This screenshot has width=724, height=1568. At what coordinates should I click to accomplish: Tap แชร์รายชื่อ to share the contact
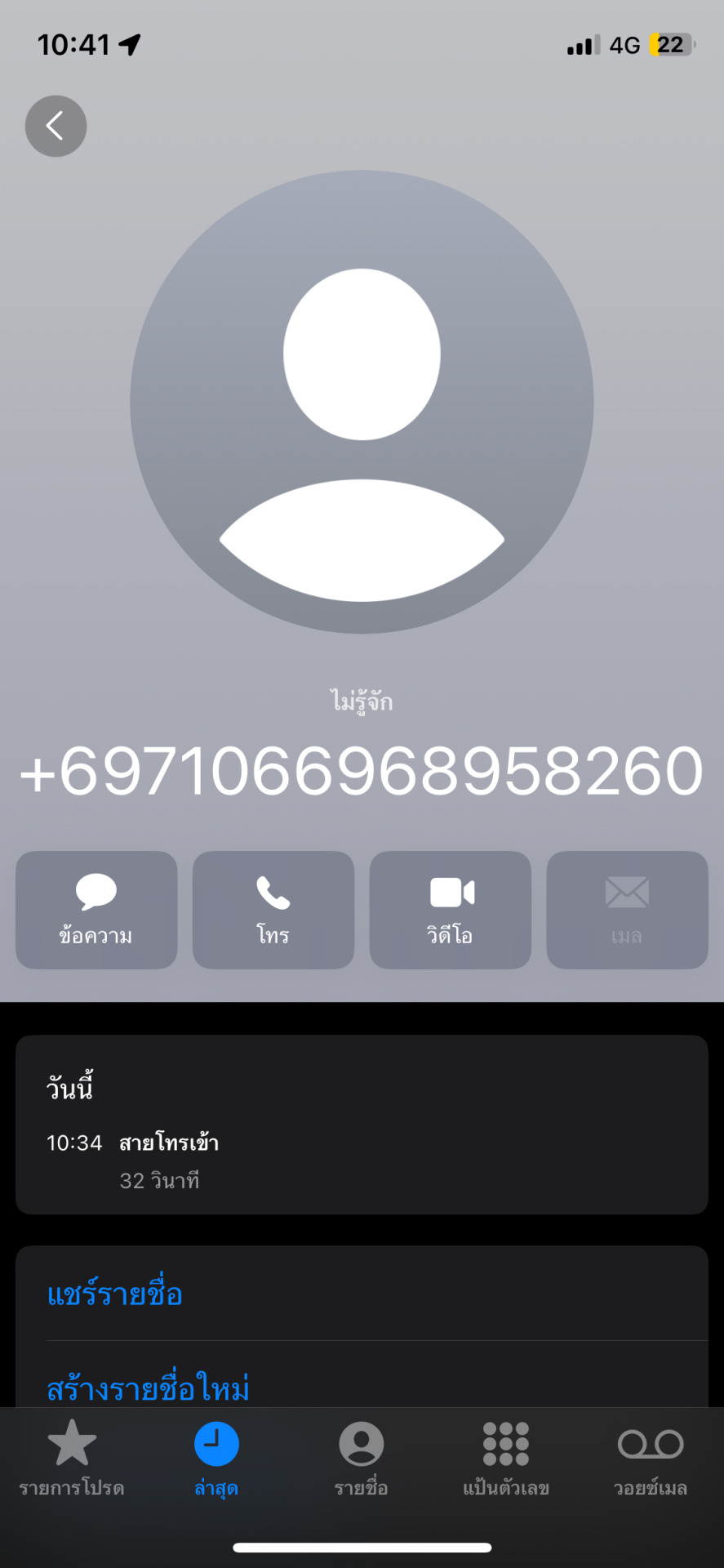point(115,1294)
